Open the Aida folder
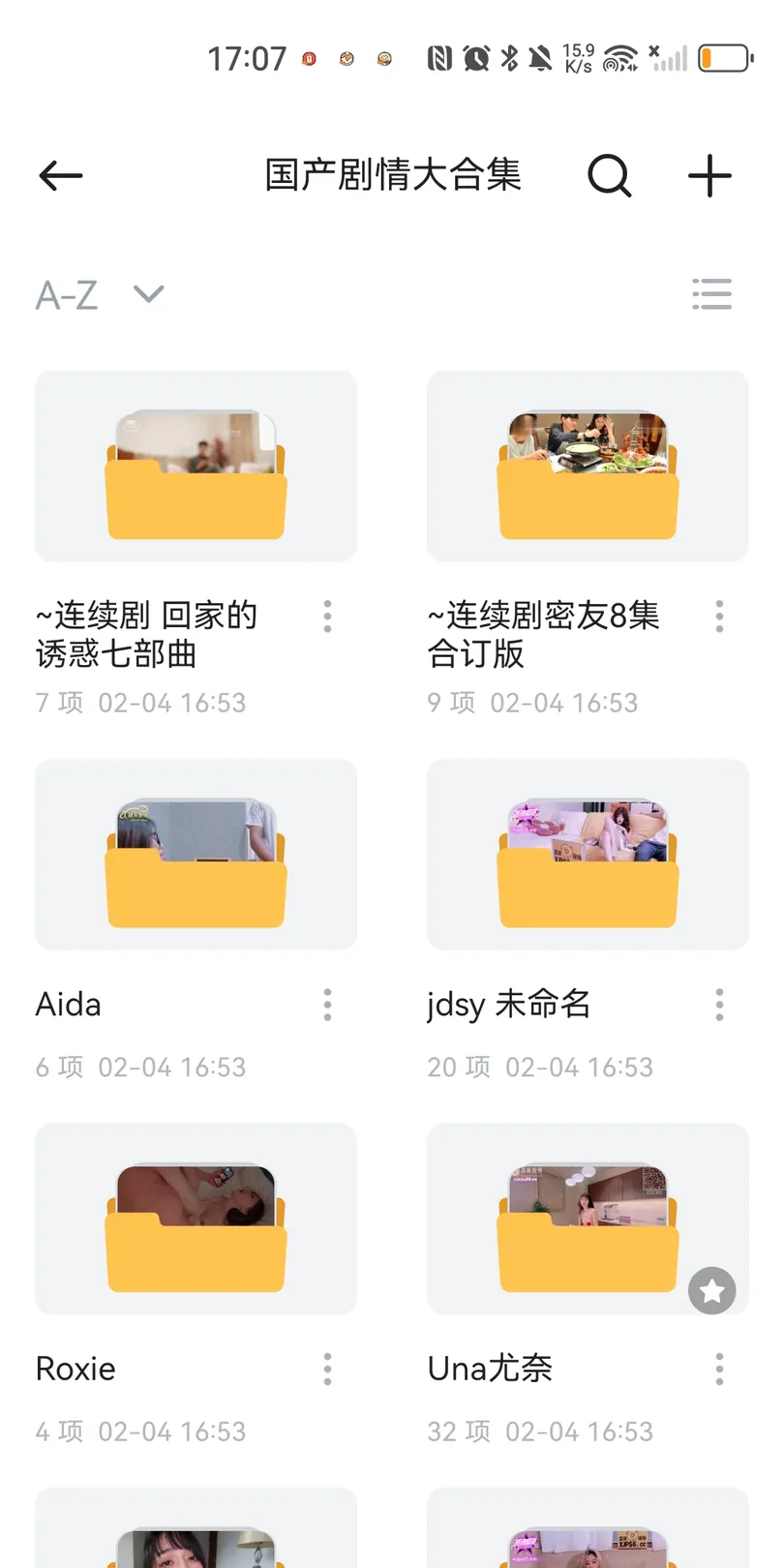The width and height of the screenshot is (784, 1568). click(196, 854)
